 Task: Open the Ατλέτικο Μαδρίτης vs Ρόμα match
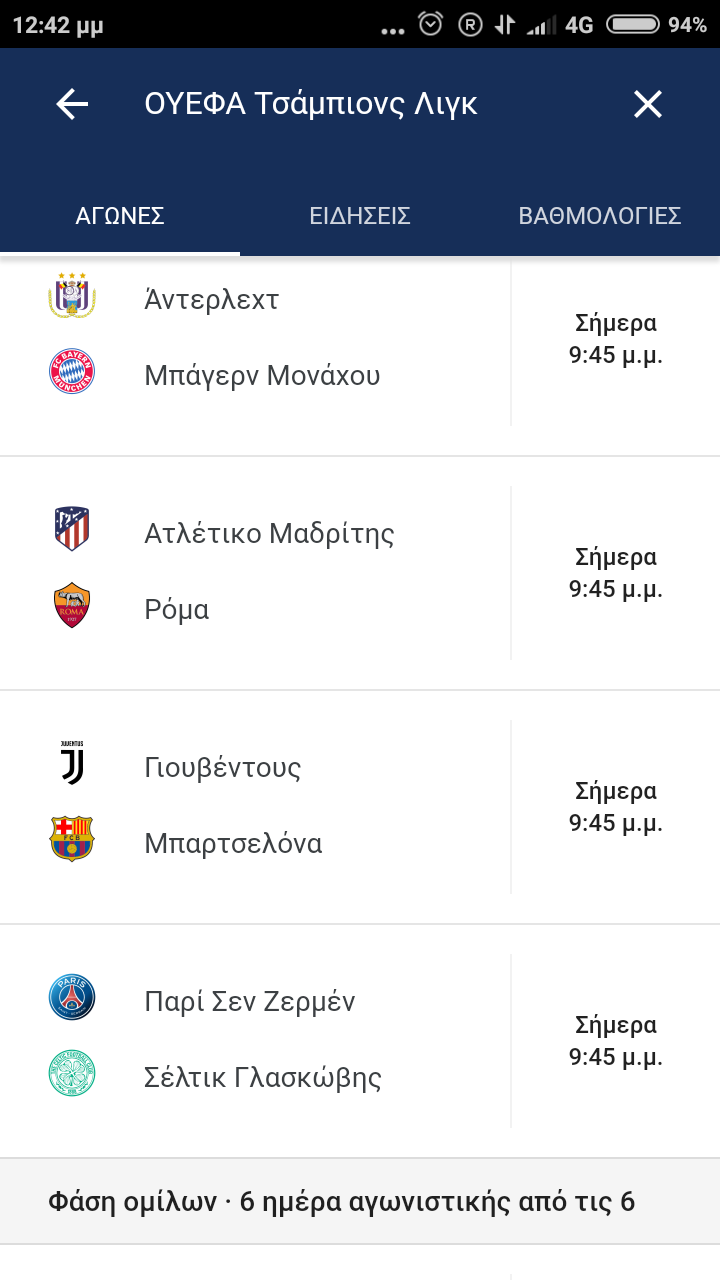[360, 573]
